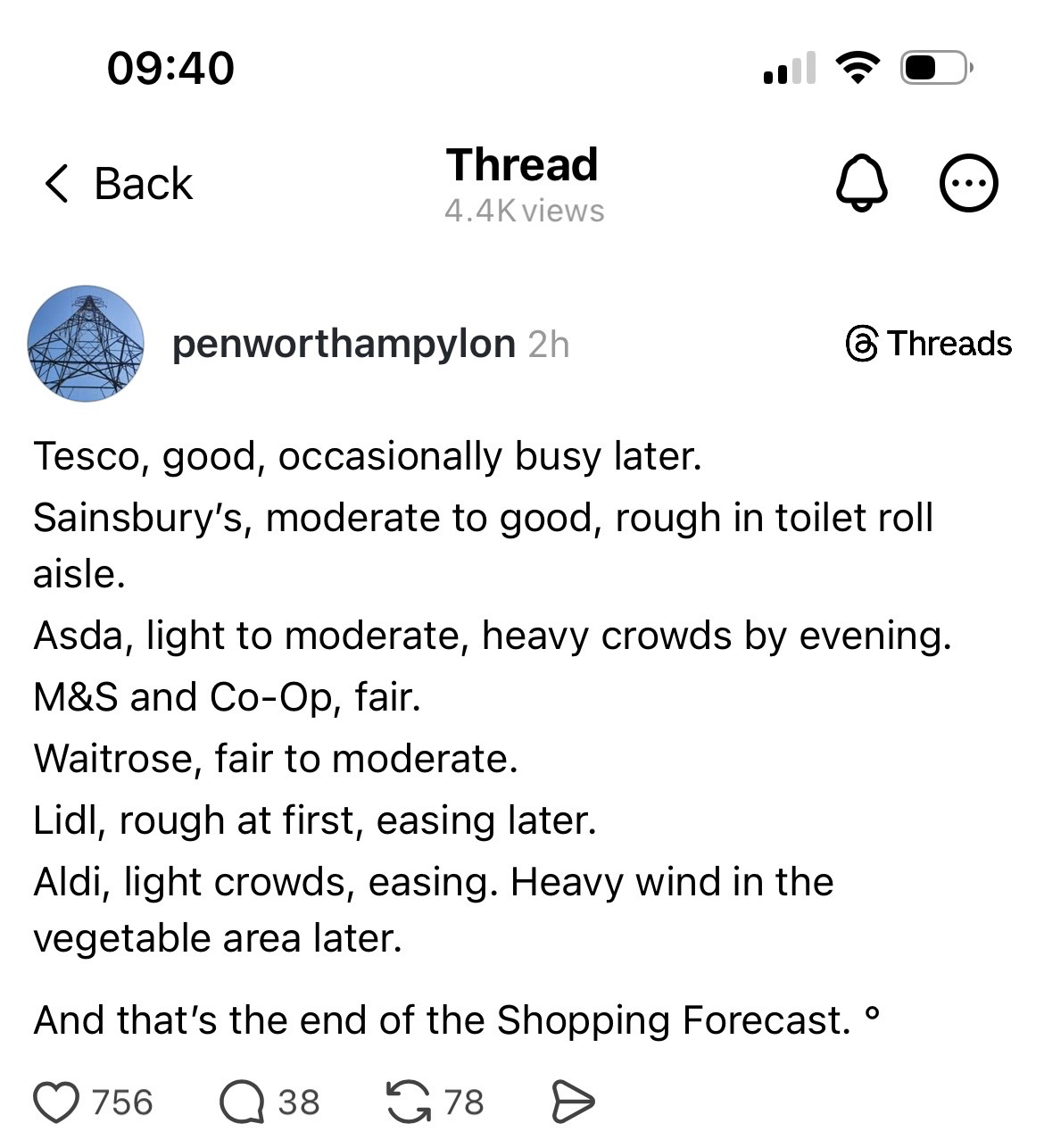Open penworthampylon's profile picture
This screenshot has height=1148, width=1044.
(x=86, y=344)
